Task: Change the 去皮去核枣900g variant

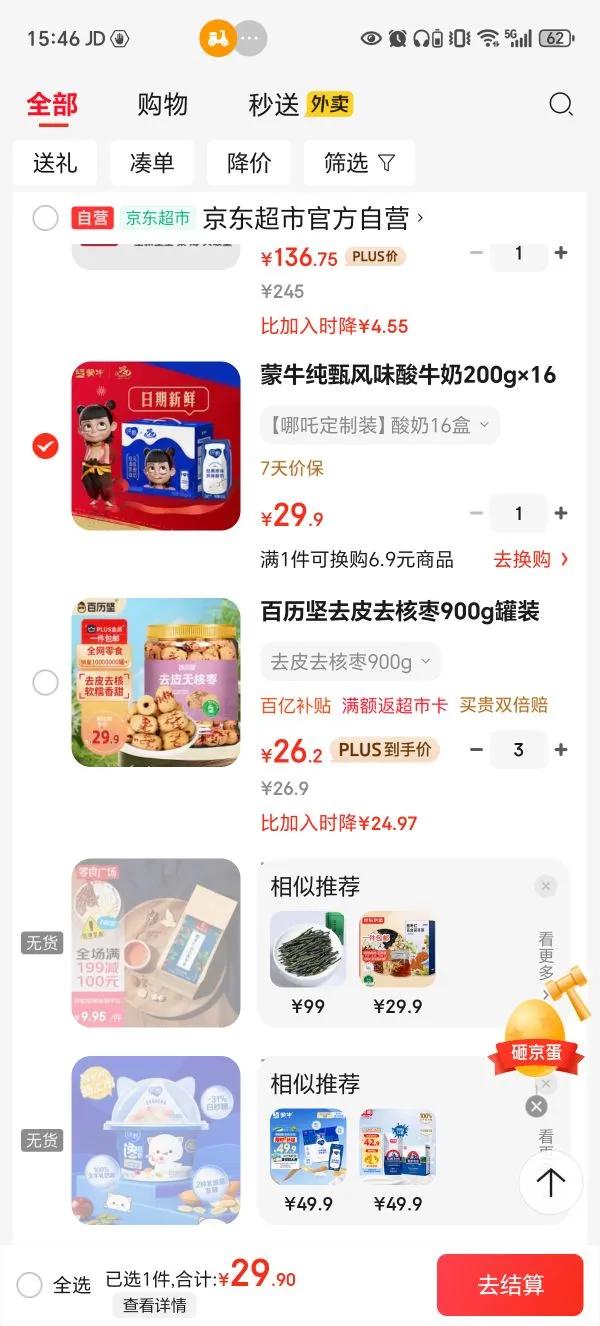Action: 350,662
